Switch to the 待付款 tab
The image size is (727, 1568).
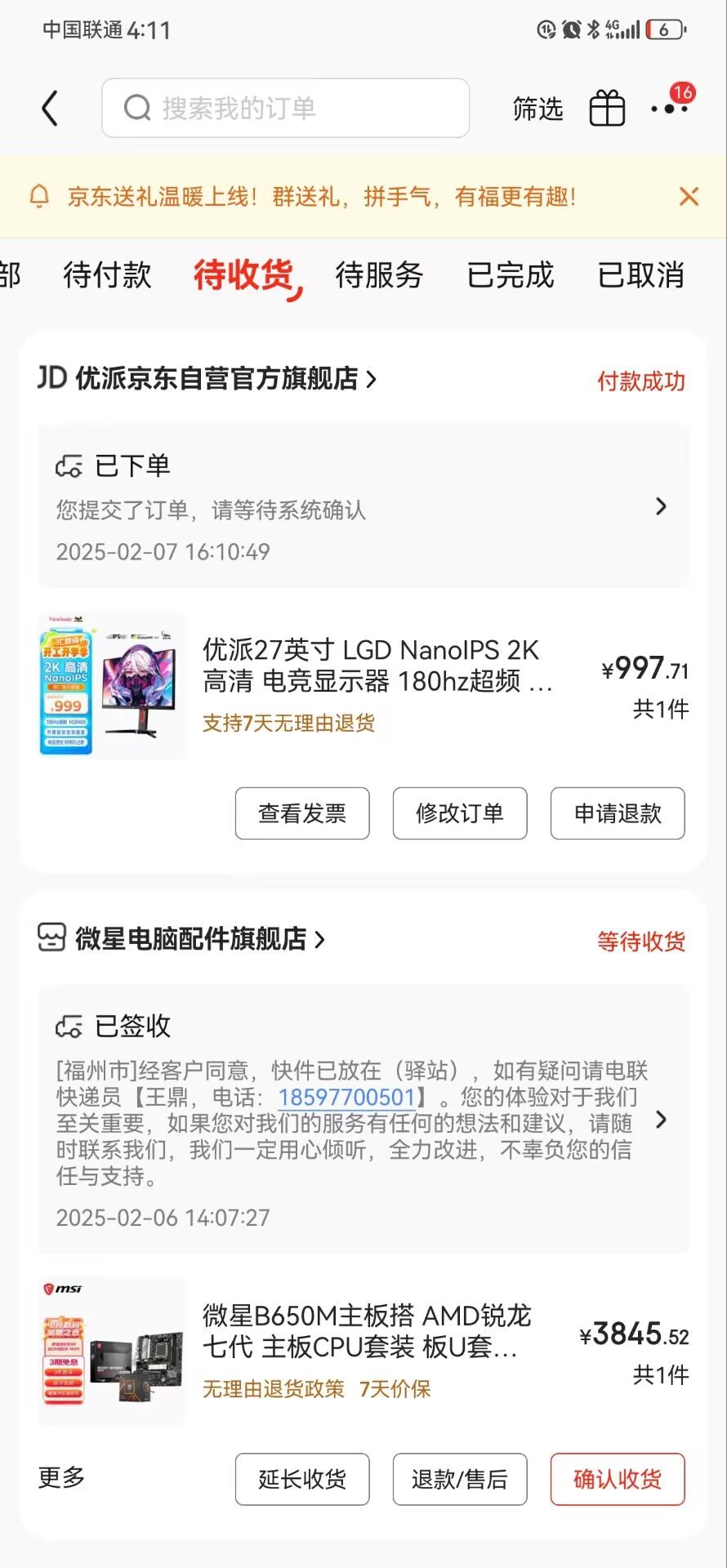point(107,275)
